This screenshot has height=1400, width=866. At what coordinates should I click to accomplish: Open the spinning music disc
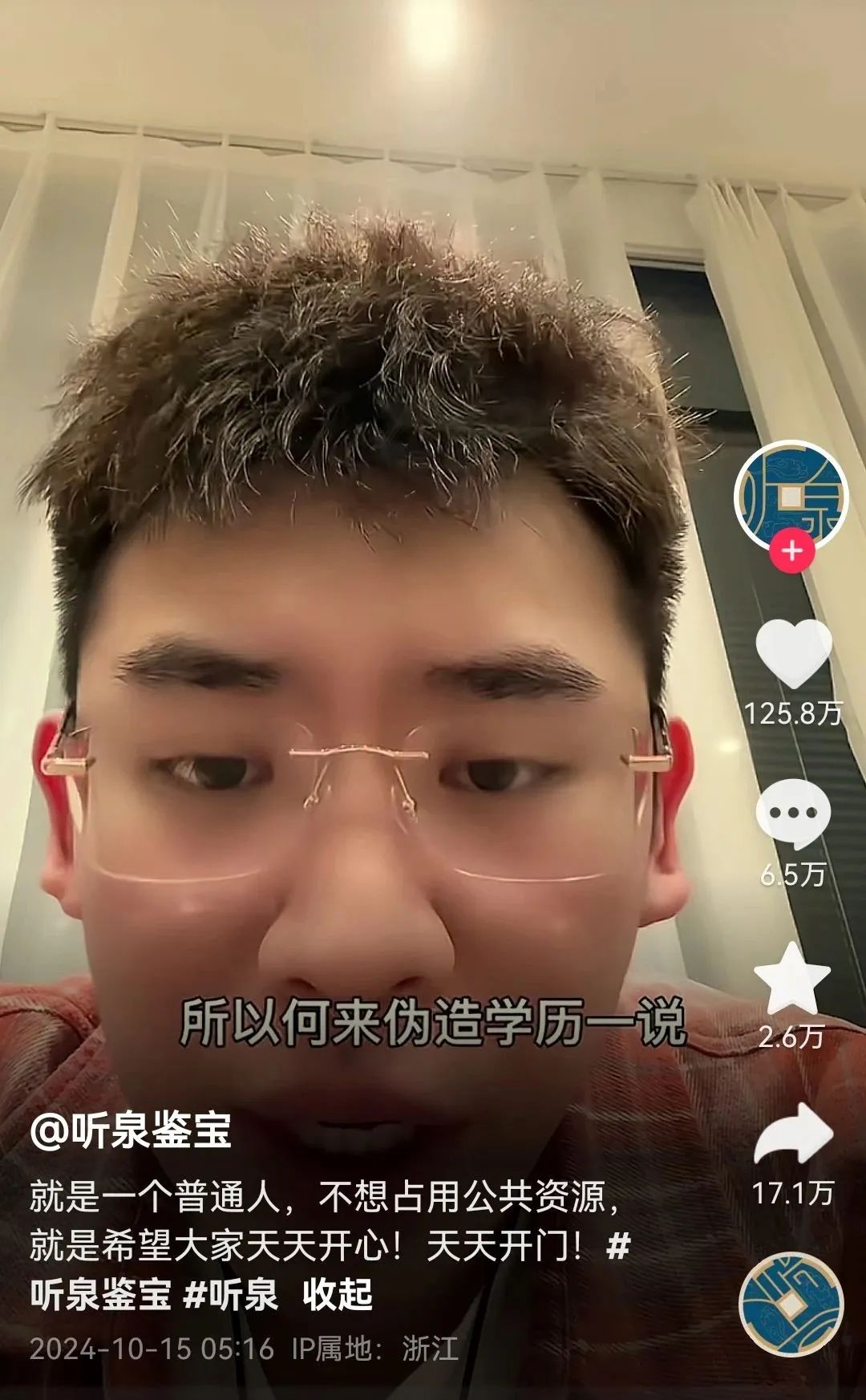tap(791, 1304)
